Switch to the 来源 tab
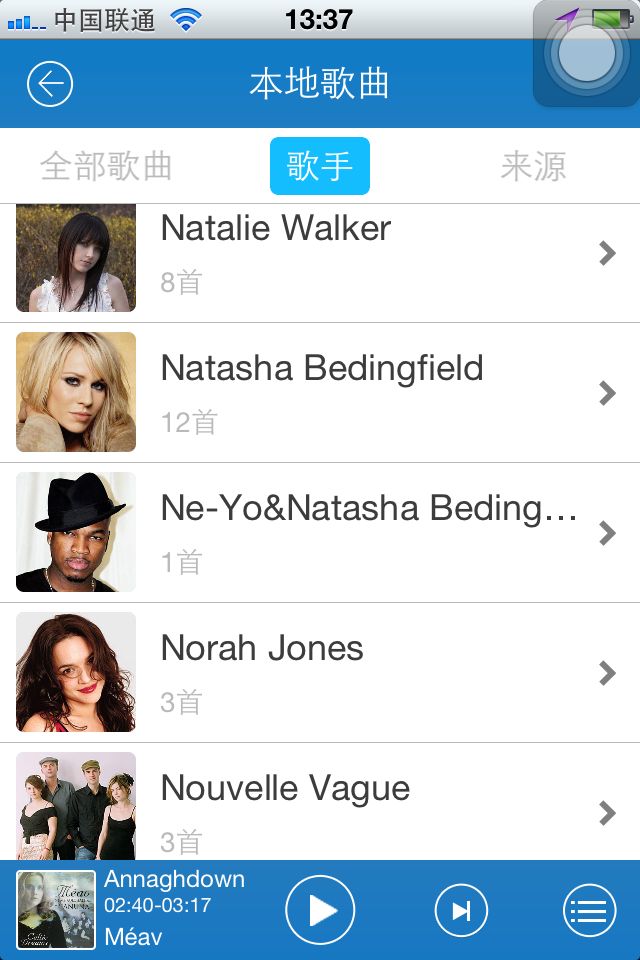This screenshot has width=640, height=960. [x=533, y=166]
